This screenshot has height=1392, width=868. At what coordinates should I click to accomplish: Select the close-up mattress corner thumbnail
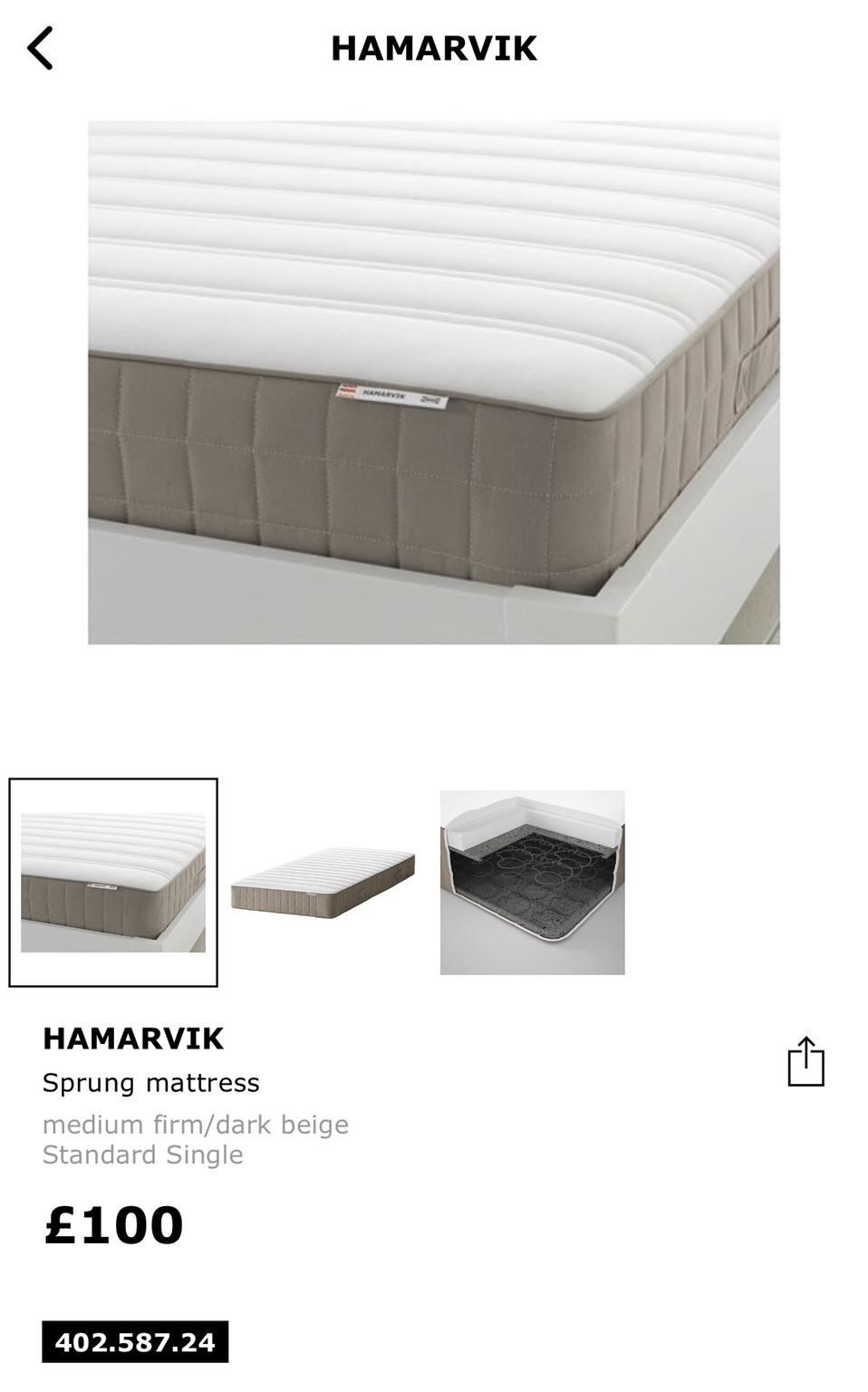(x=113, y=882)
